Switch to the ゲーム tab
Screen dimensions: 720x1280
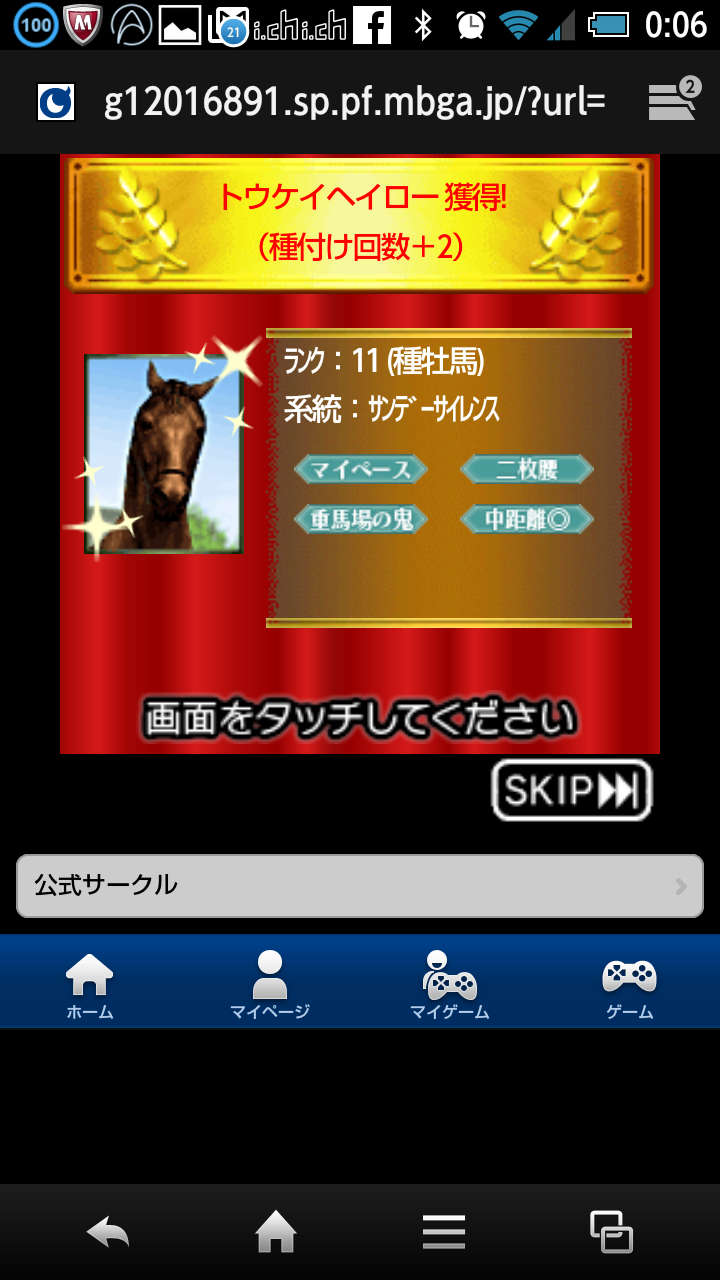[630, 984]
